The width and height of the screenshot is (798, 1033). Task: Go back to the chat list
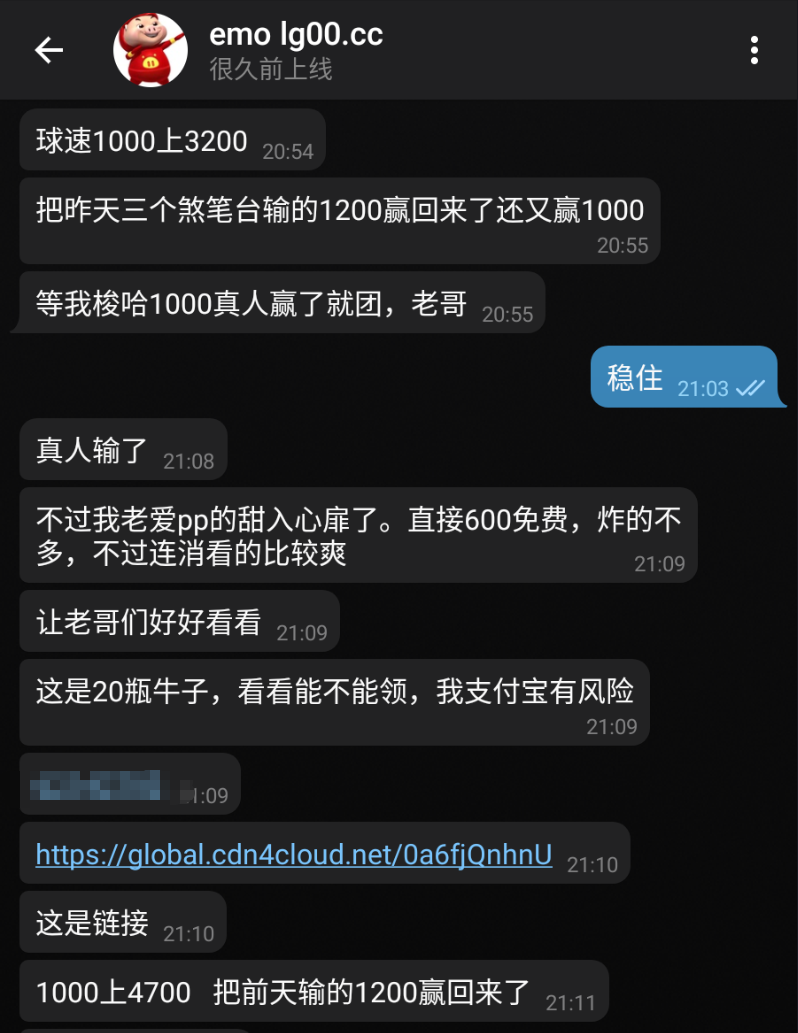click(x=49, y=50)
